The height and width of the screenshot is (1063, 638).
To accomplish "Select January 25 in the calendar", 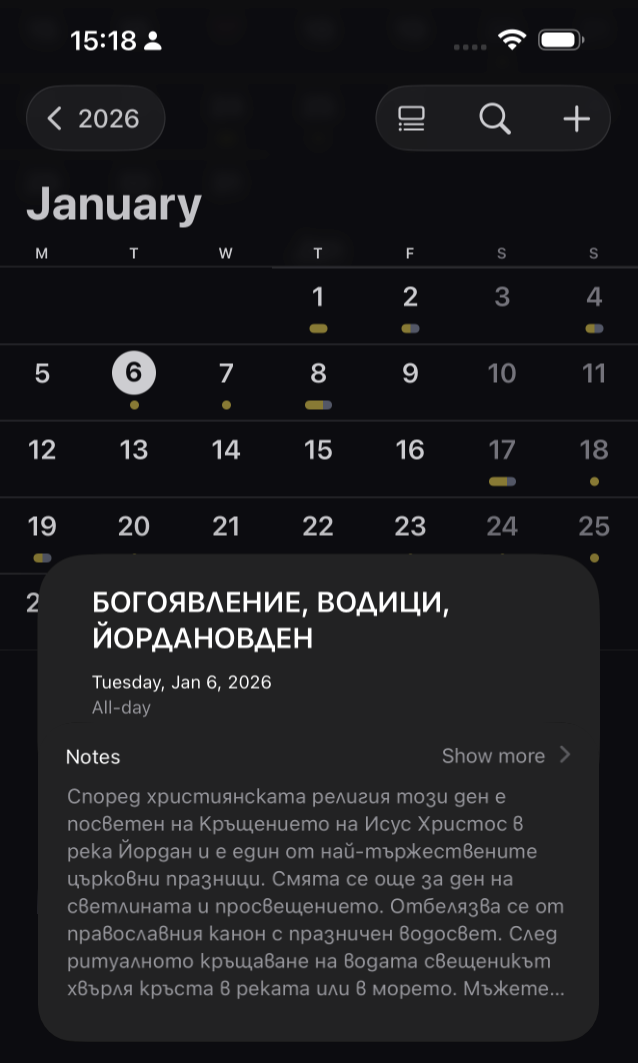I will click(594, 526).
